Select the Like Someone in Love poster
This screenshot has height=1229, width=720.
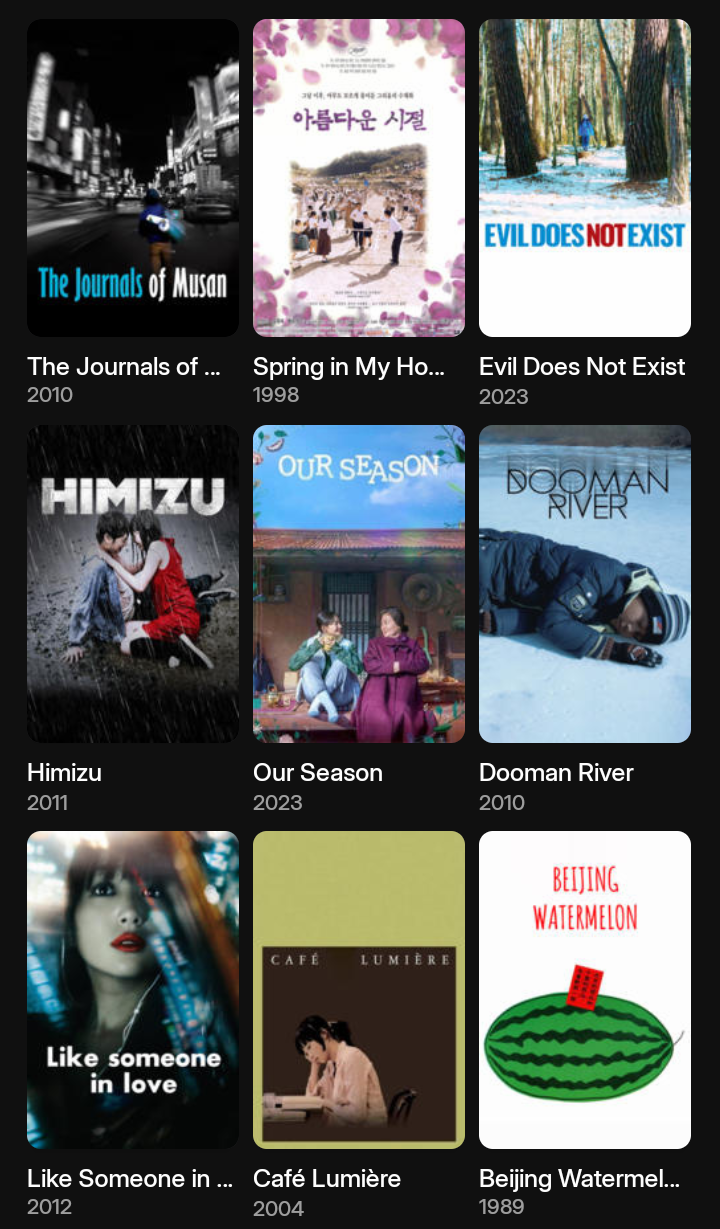[x=133, y=990]
